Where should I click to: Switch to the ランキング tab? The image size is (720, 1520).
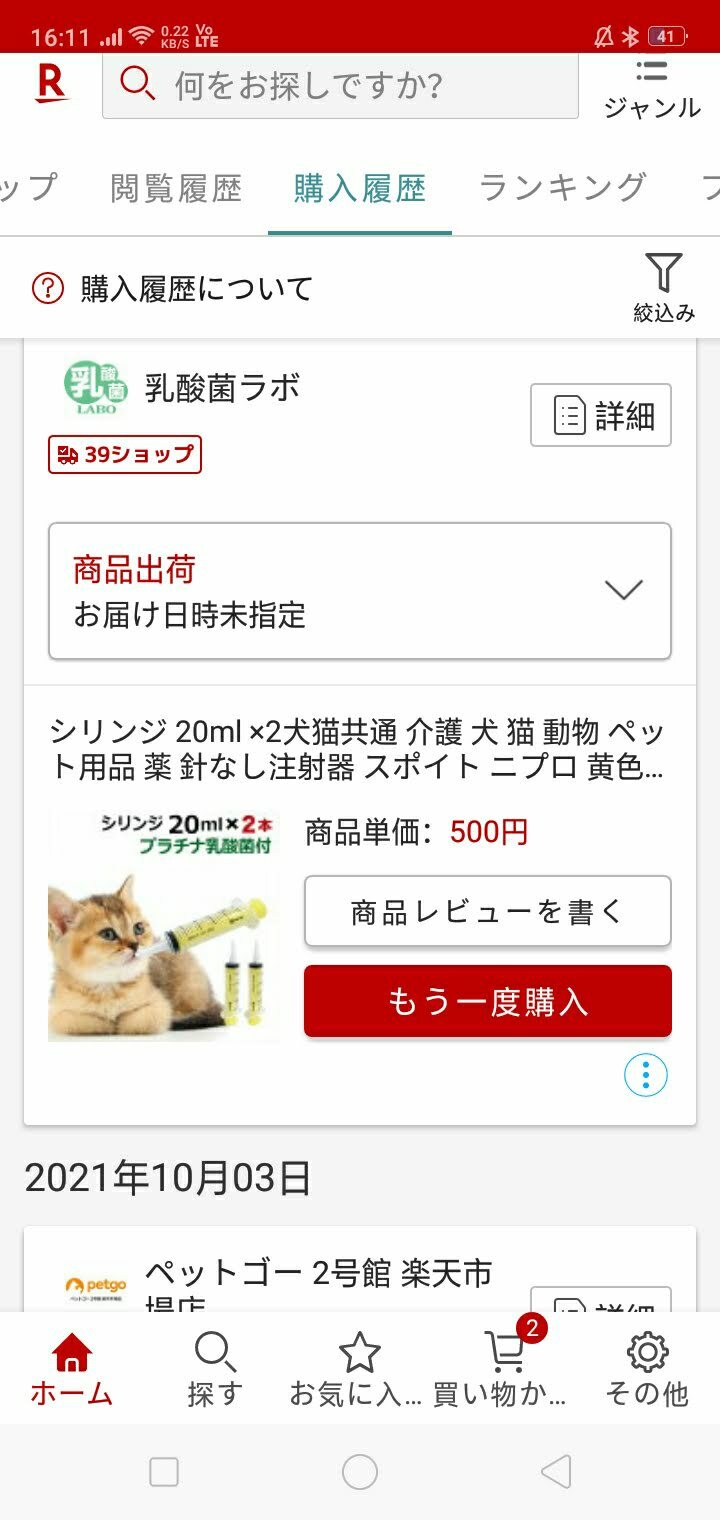[563, 188]
